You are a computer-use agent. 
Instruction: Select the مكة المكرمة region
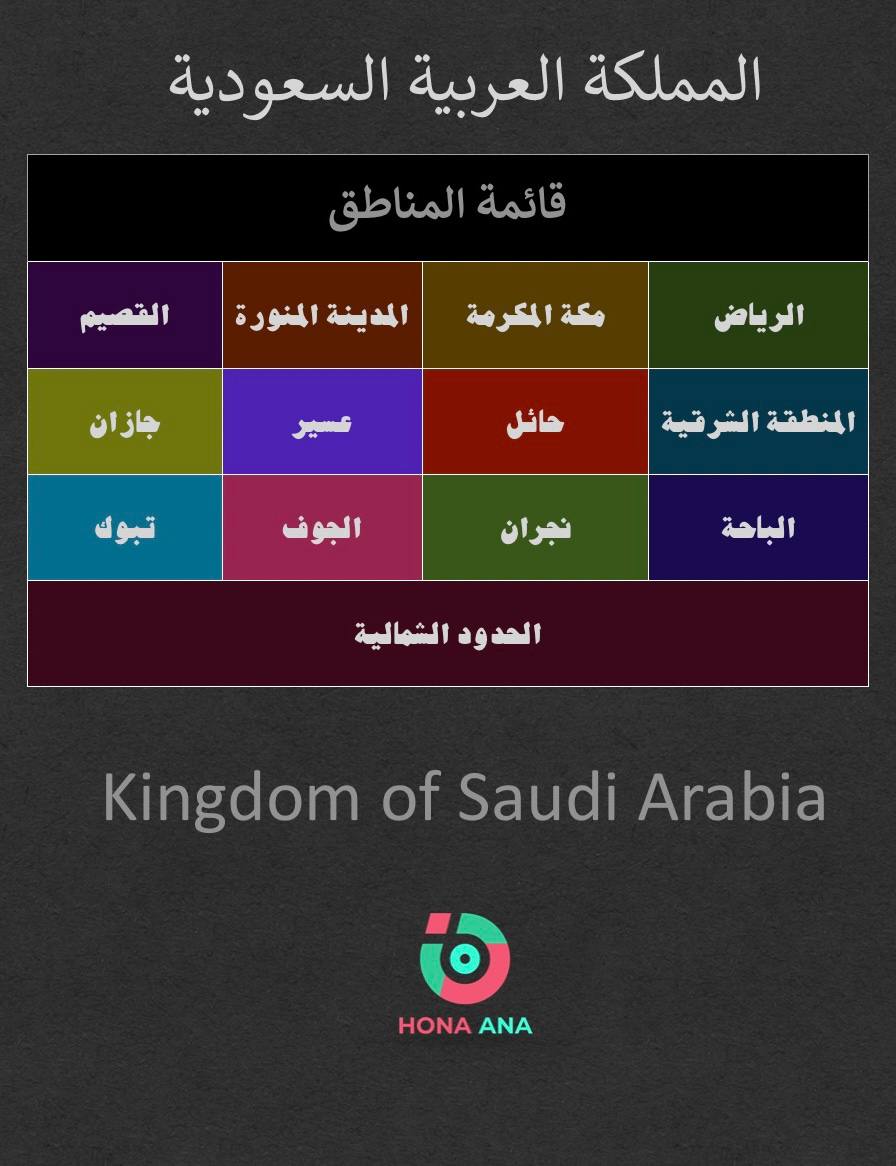[535, 316]
